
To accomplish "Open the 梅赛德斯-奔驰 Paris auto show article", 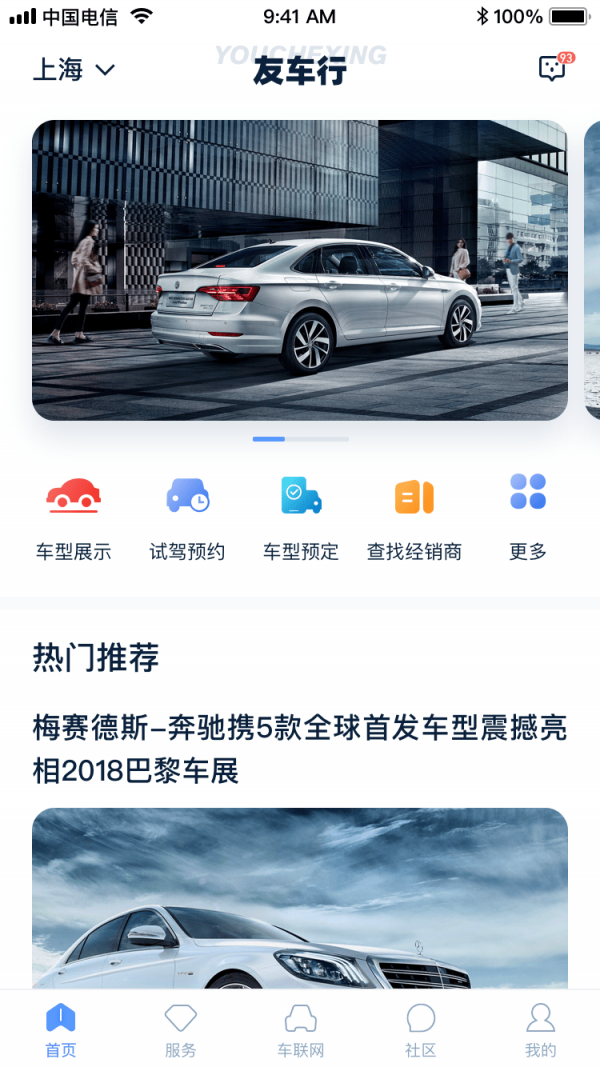I will point(300,750).
